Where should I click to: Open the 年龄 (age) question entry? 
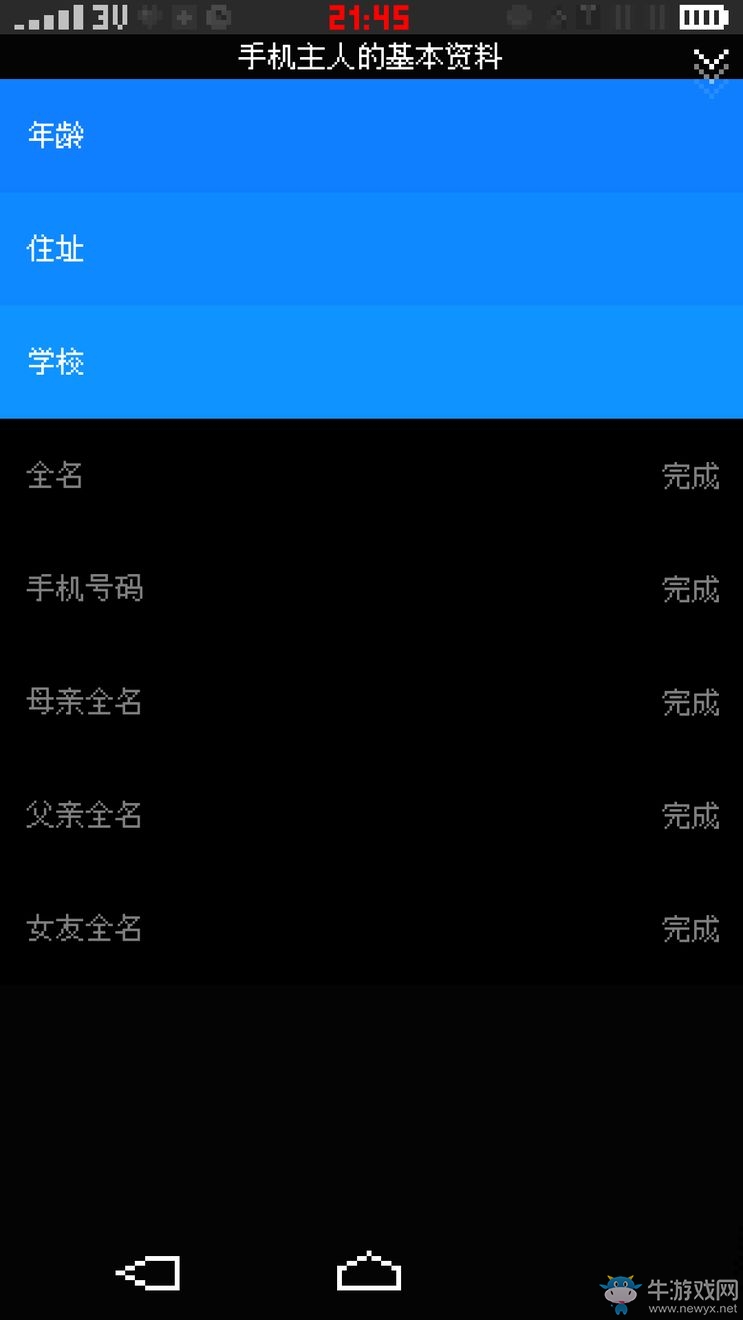click(x=371, y=136)
